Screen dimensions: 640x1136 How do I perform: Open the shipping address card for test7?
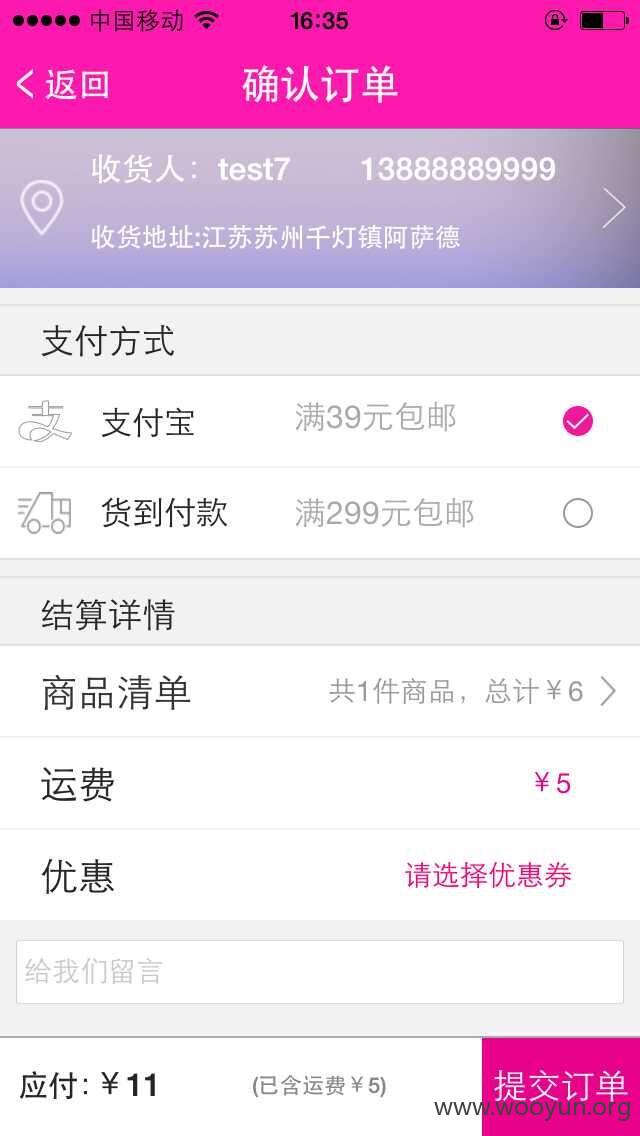pyautogui.click(x=320, y=208)
